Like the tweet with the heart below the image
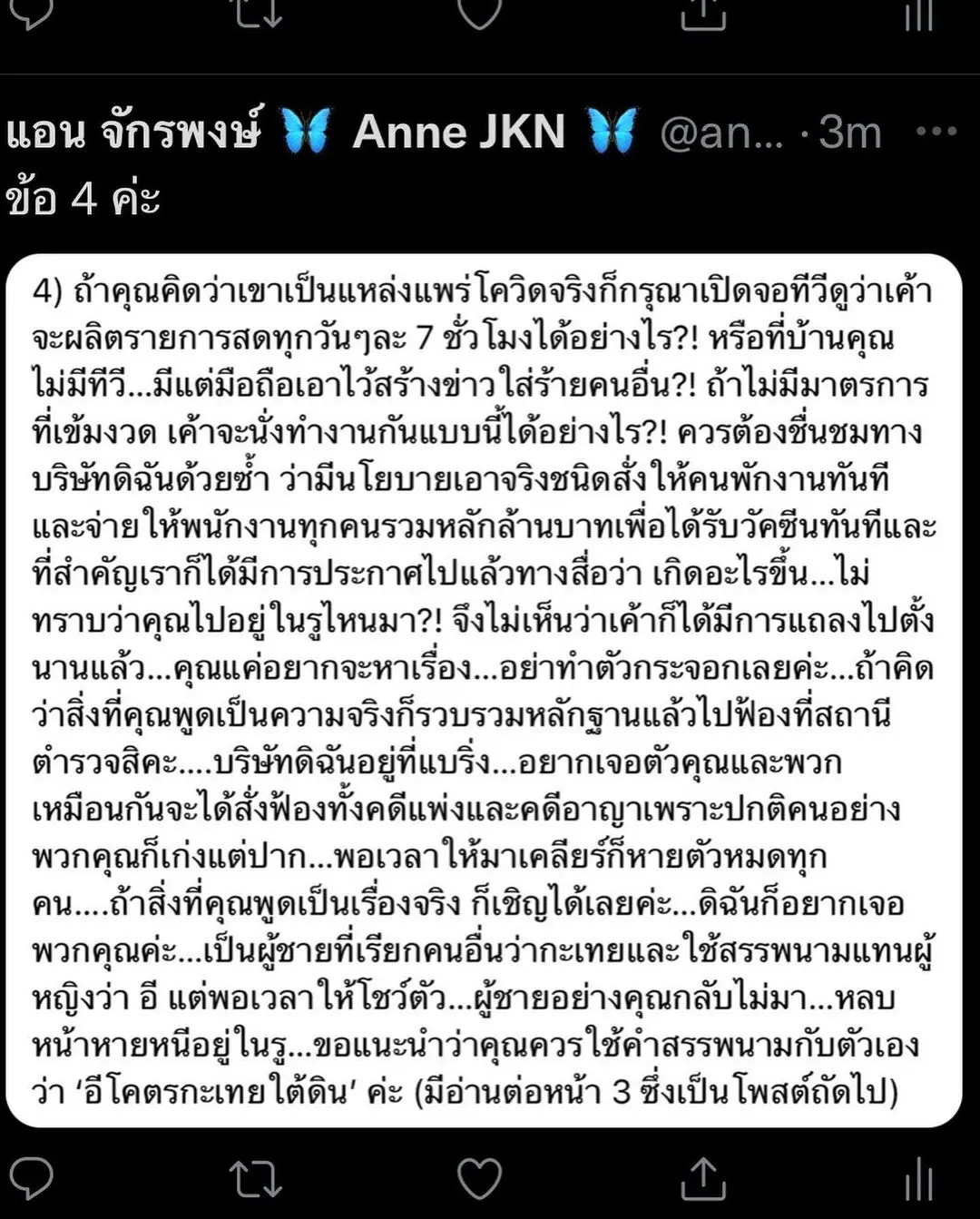The image size is (980, 1219). click(479, 1178)
